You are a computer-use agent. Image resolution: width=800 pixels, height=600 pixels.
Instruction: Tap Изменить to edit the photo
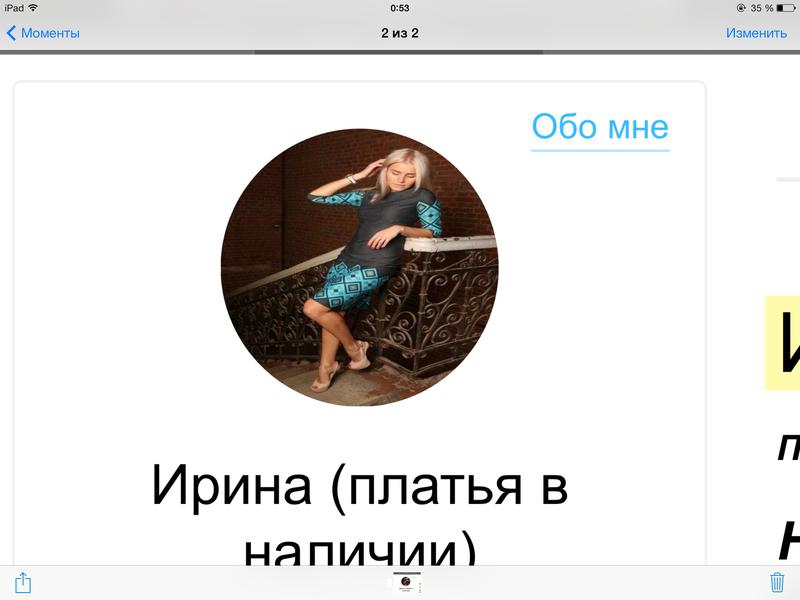(x=756, y=33)
